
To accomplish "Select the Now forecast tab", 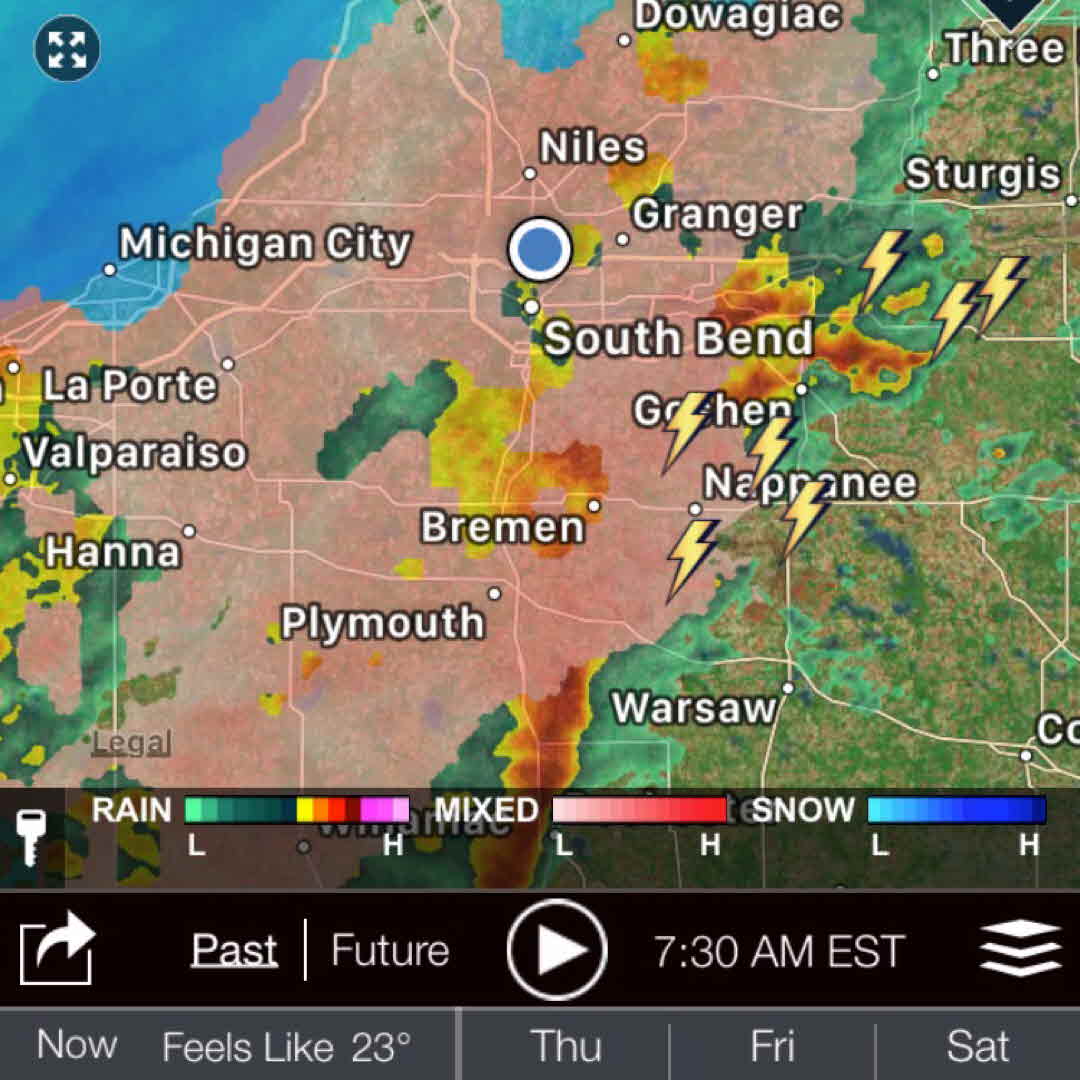I will pos(77,1045).
